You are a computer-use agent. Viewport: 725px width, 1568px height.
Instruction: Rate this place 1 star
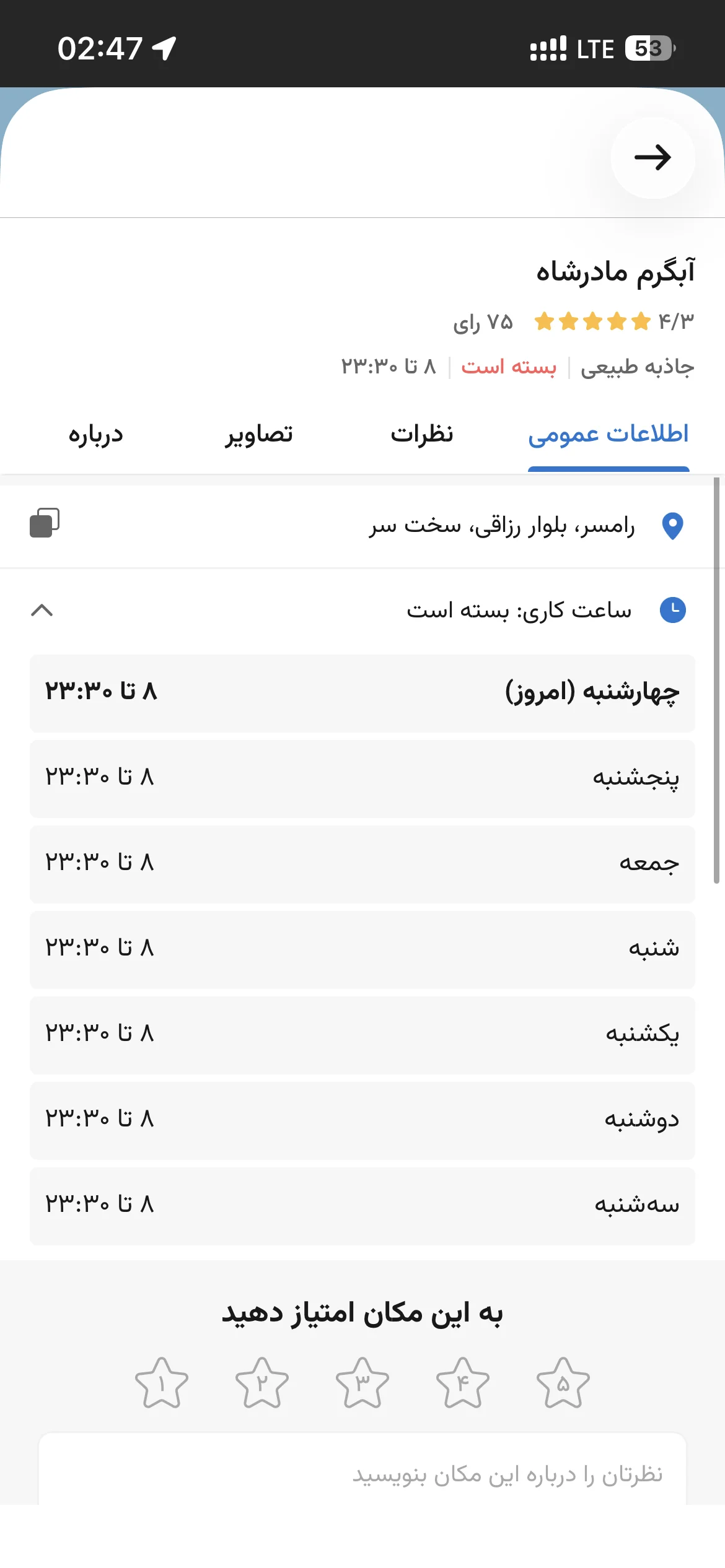(x=162, y=1383)
